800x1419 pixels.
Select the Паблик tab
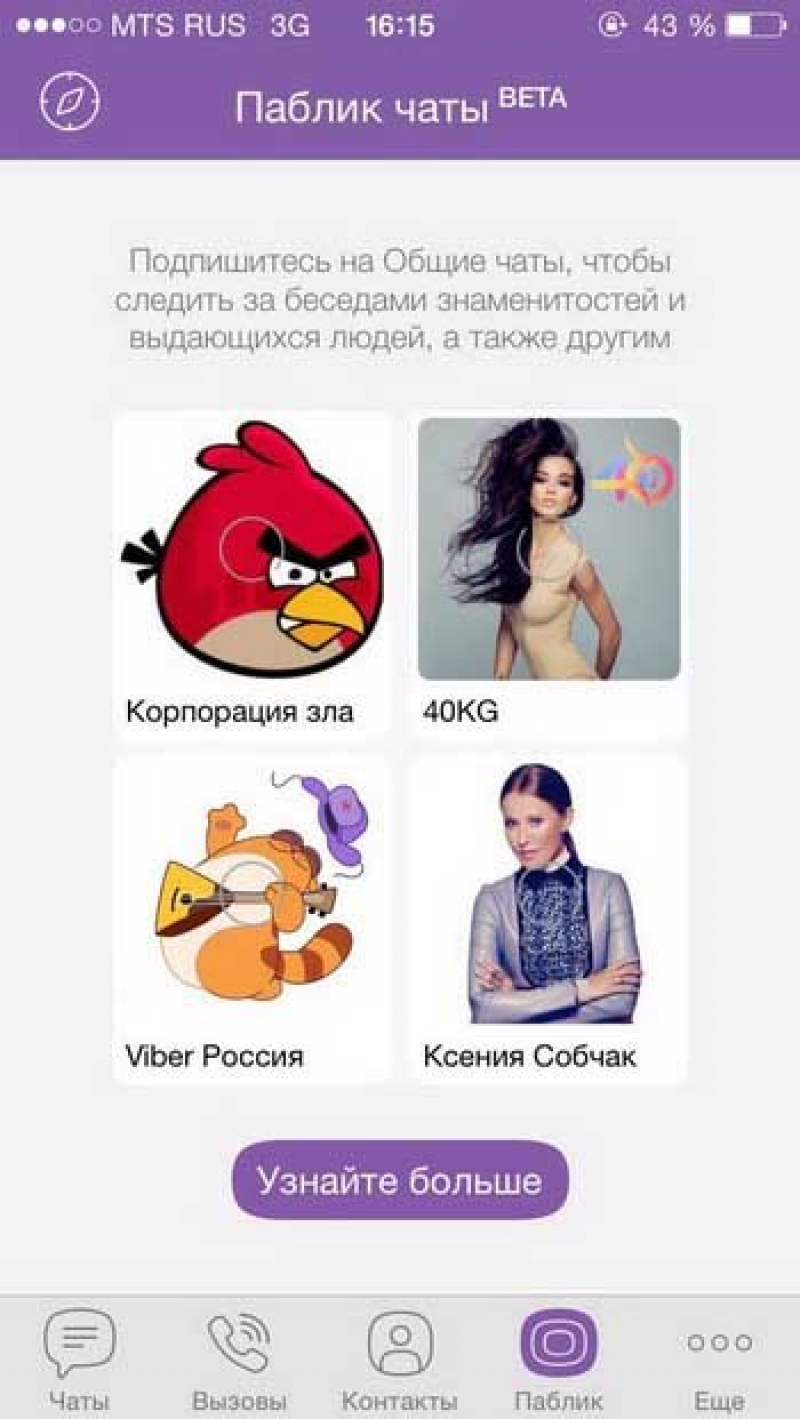[558, 1359]
